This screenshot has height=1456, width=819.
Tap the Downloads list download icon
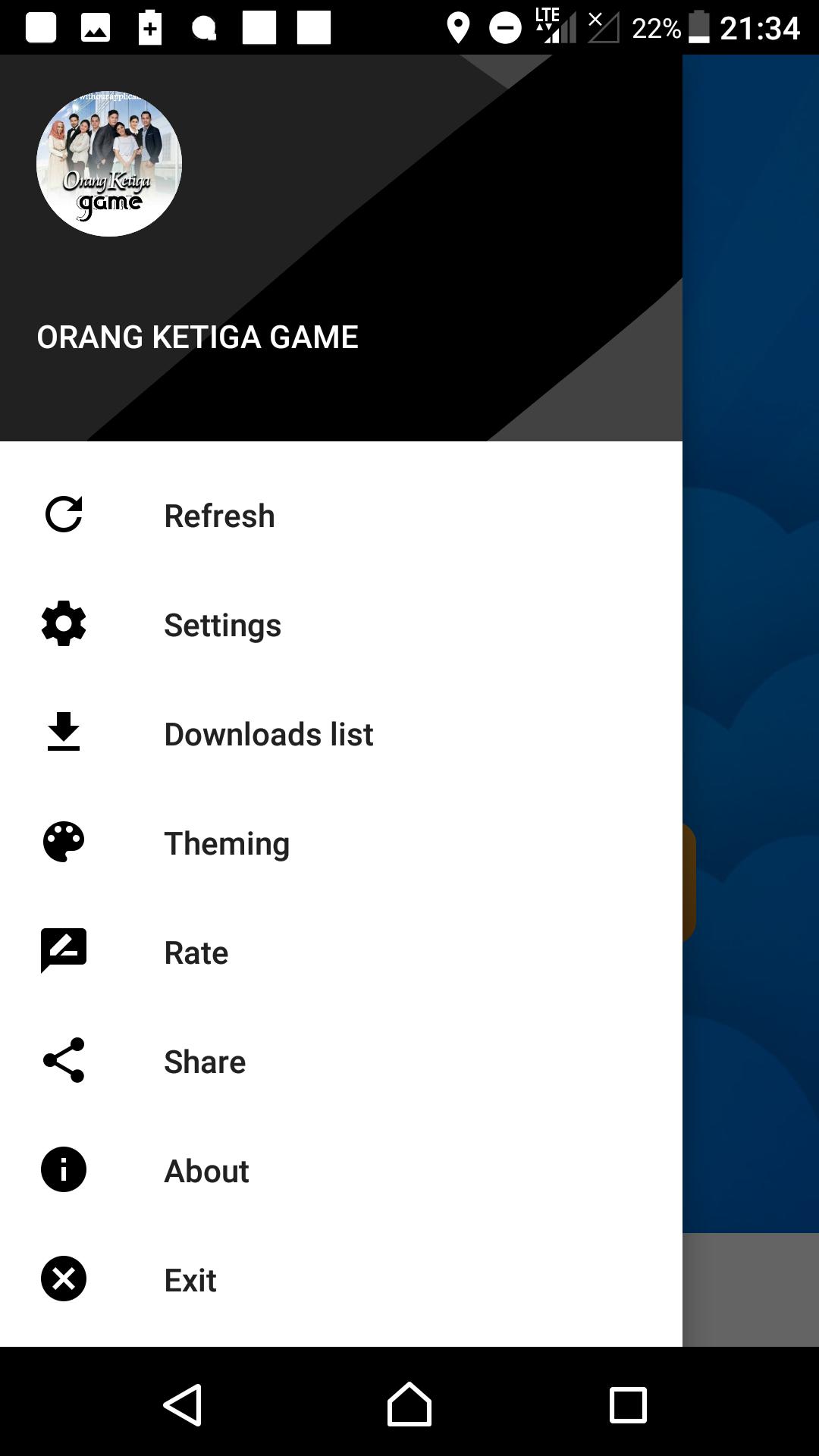[64, 733]
